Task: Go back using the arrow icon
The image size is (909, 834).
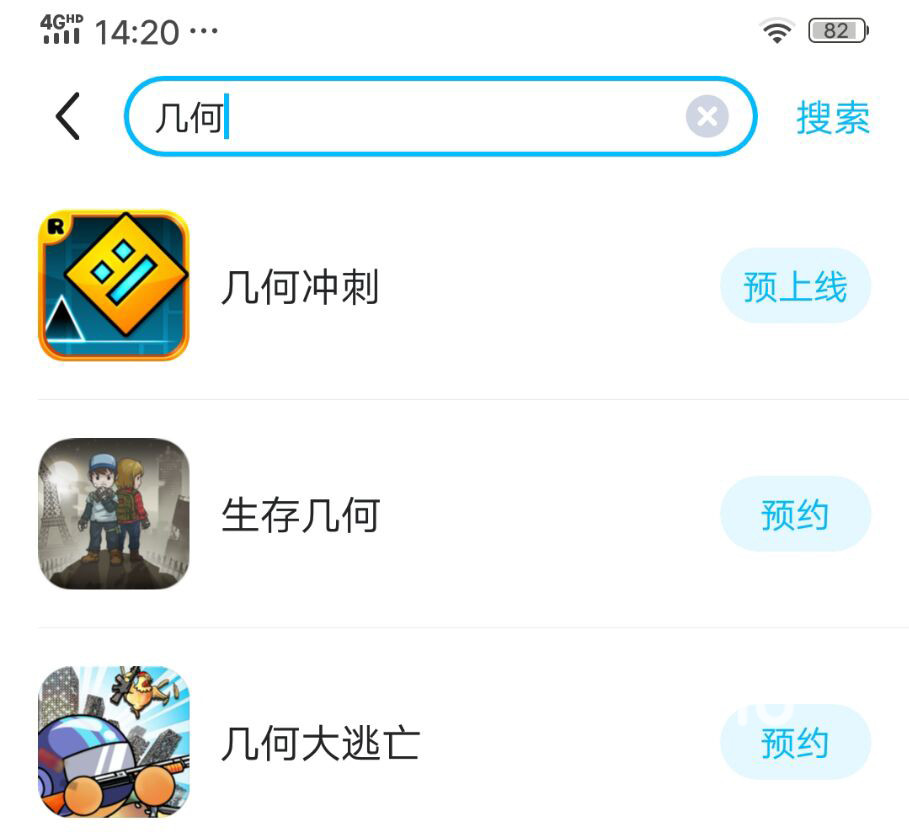Action: (x=67, y=117)
